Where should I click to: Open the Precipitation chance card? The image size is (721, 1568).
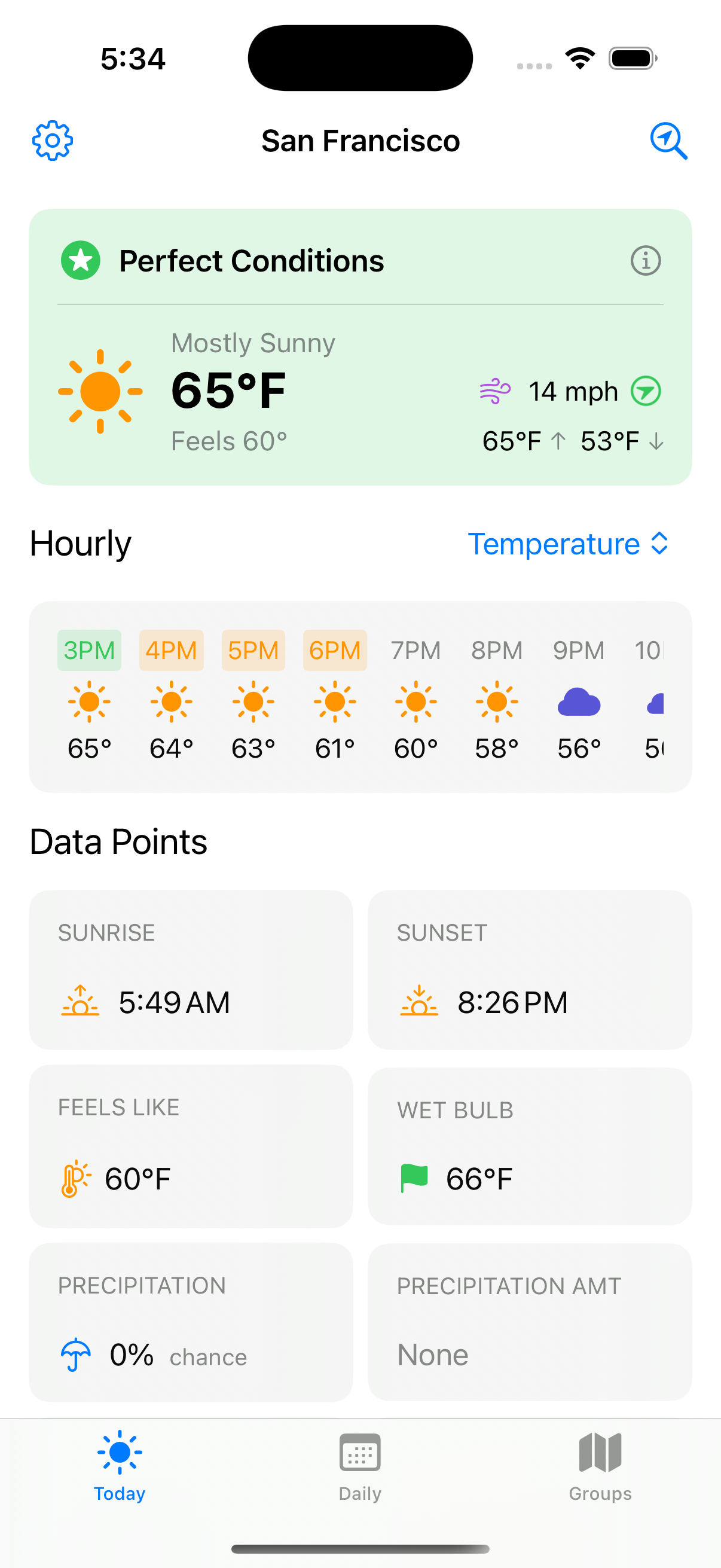pos(191,1322)
